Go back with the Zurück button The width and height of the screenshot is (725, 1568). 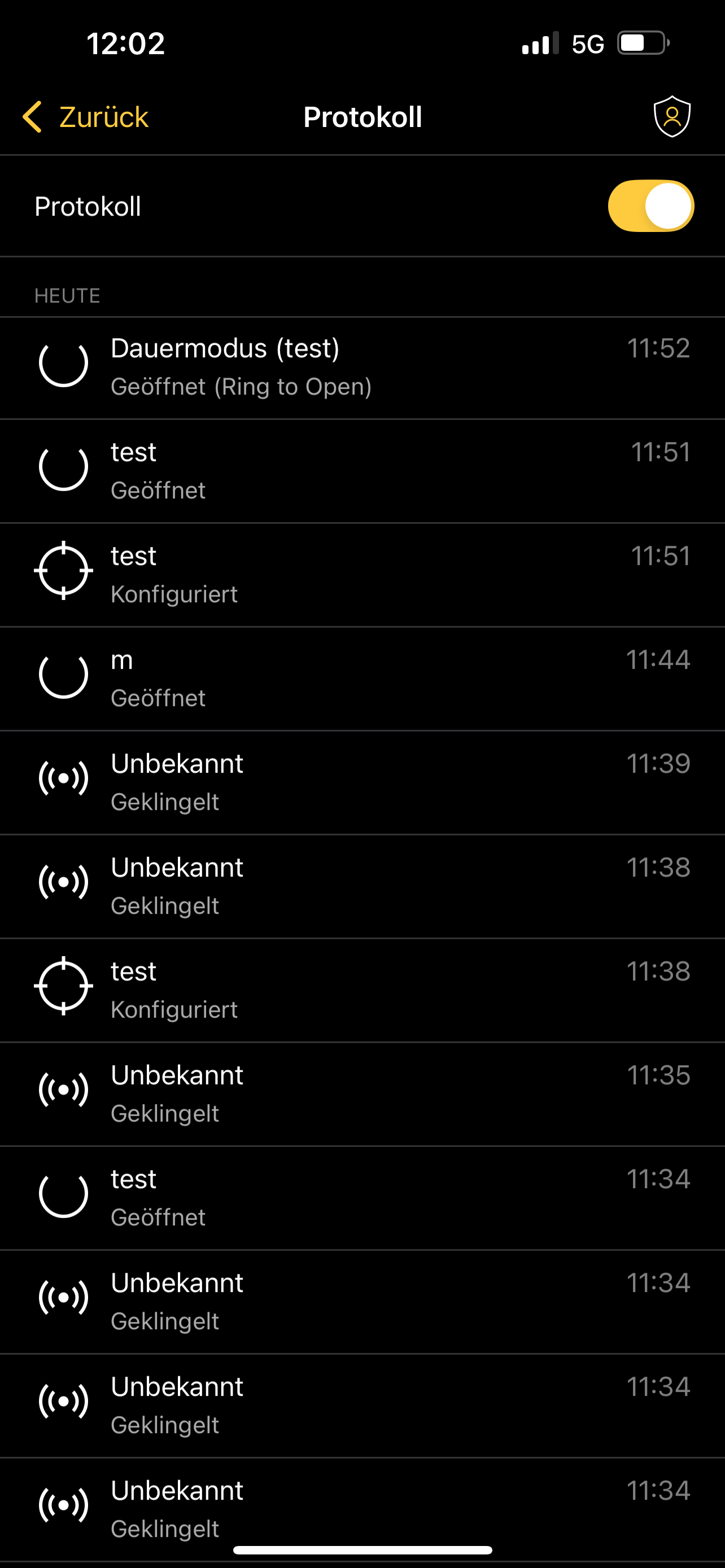[x=86, y=117]
